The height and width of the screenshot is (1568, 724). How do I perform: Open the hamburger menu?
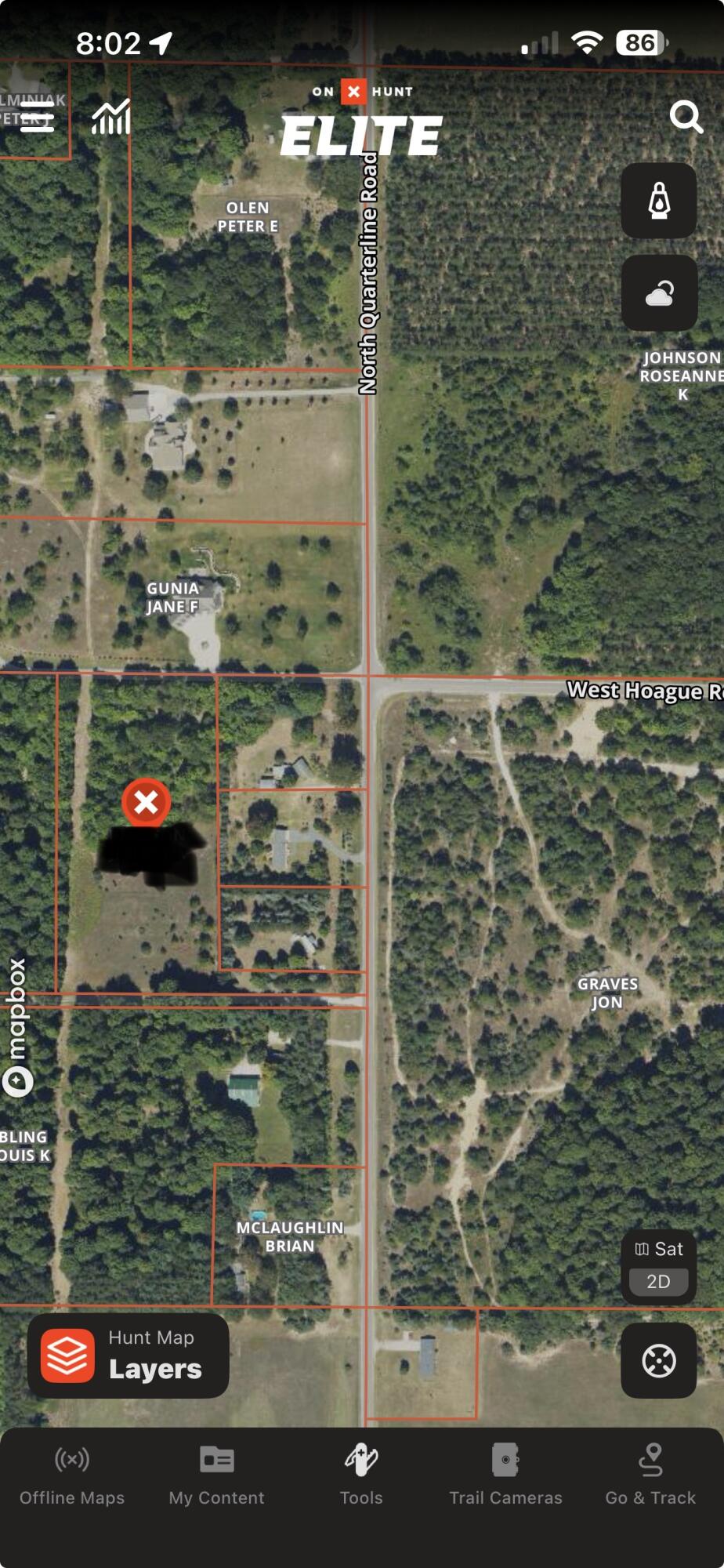tap(37, 118)
